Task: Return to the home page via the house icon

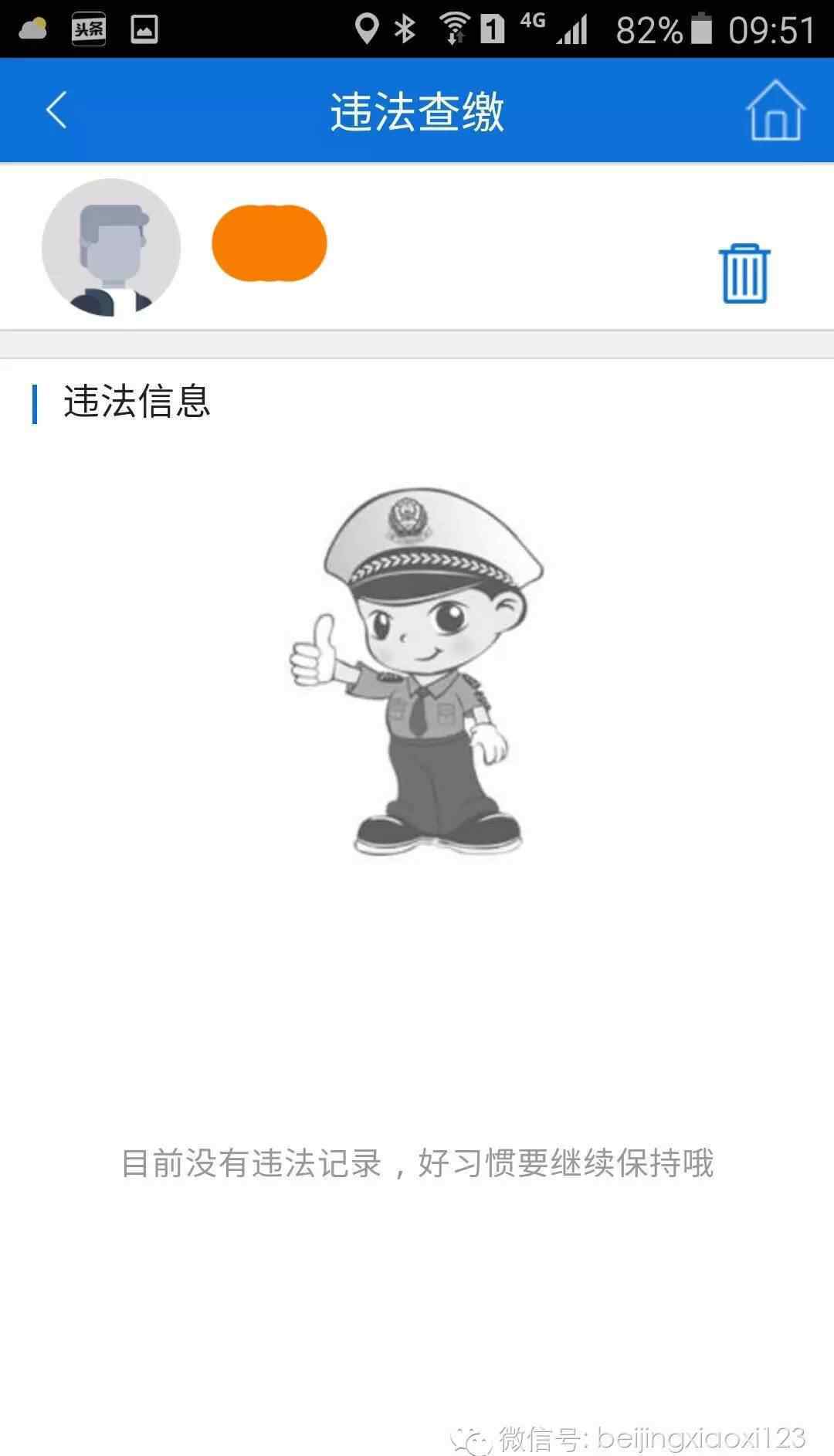Action: coord(775,110)
